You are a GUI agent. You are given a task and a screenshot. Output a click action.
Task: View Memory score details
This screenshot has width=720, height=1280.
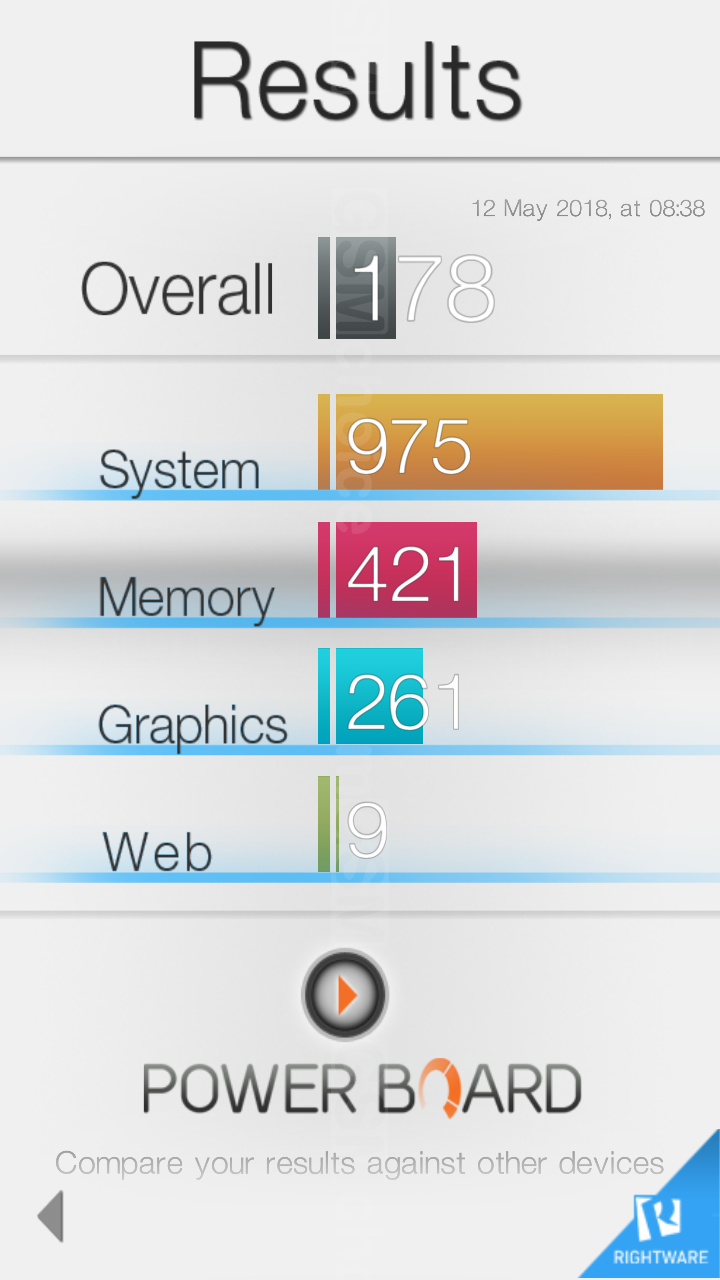coord(405,573)
